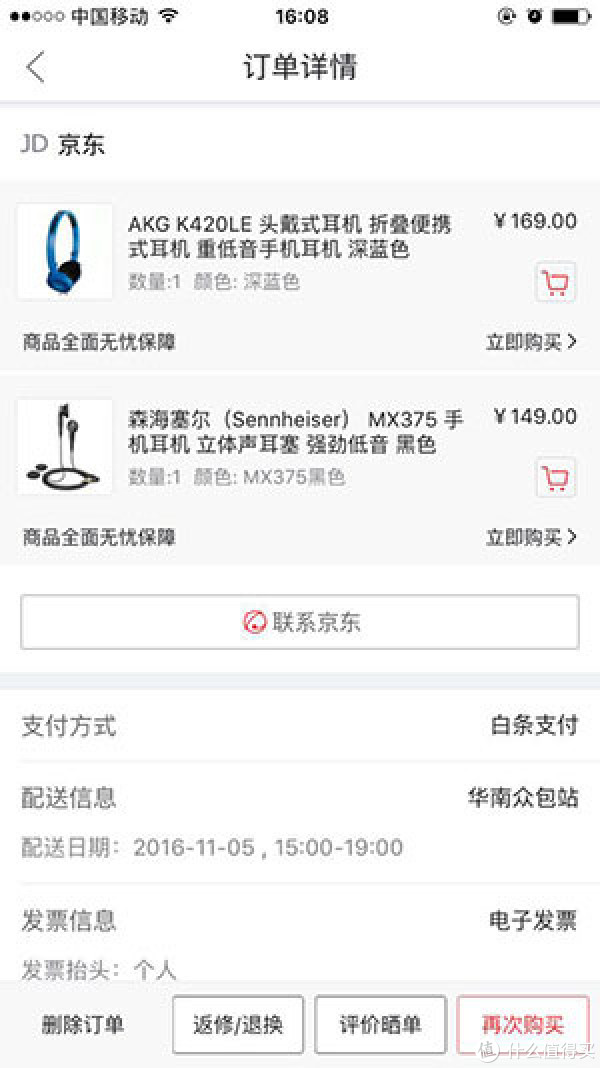This screenshot has width=600, height=1068.
Task: Tap 立即购买 under the AKG K420LE item
Action: pos(531,342)
